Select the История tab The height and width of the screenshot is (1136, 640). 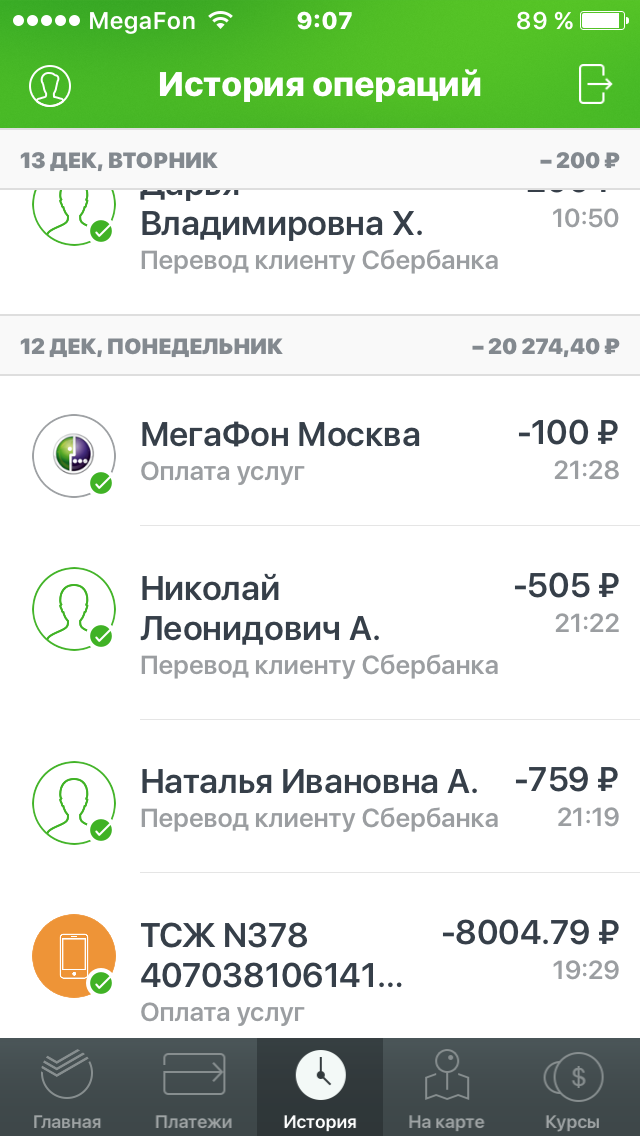320,1088
